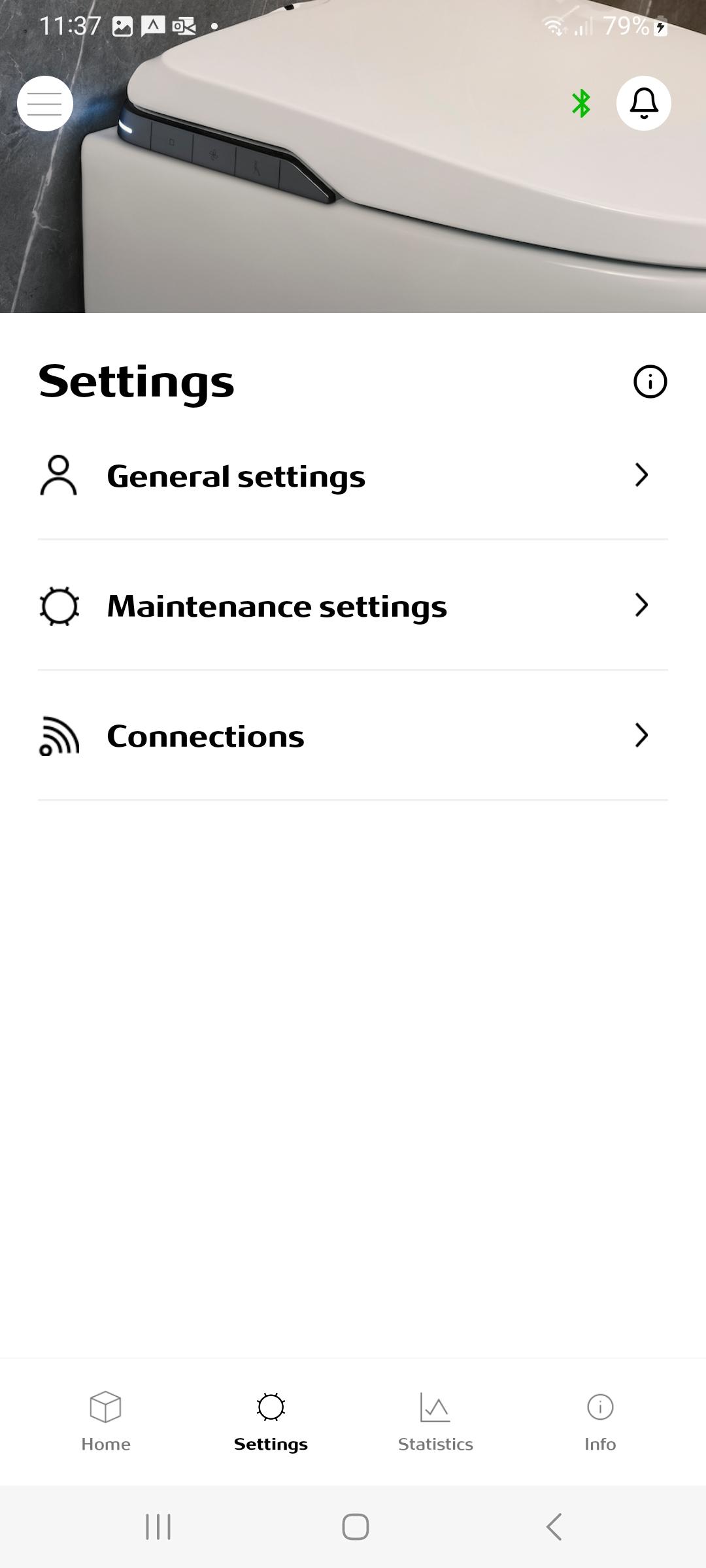Tap the system back button
Screen dimensions: 706x1568
tap(554, 1527)
